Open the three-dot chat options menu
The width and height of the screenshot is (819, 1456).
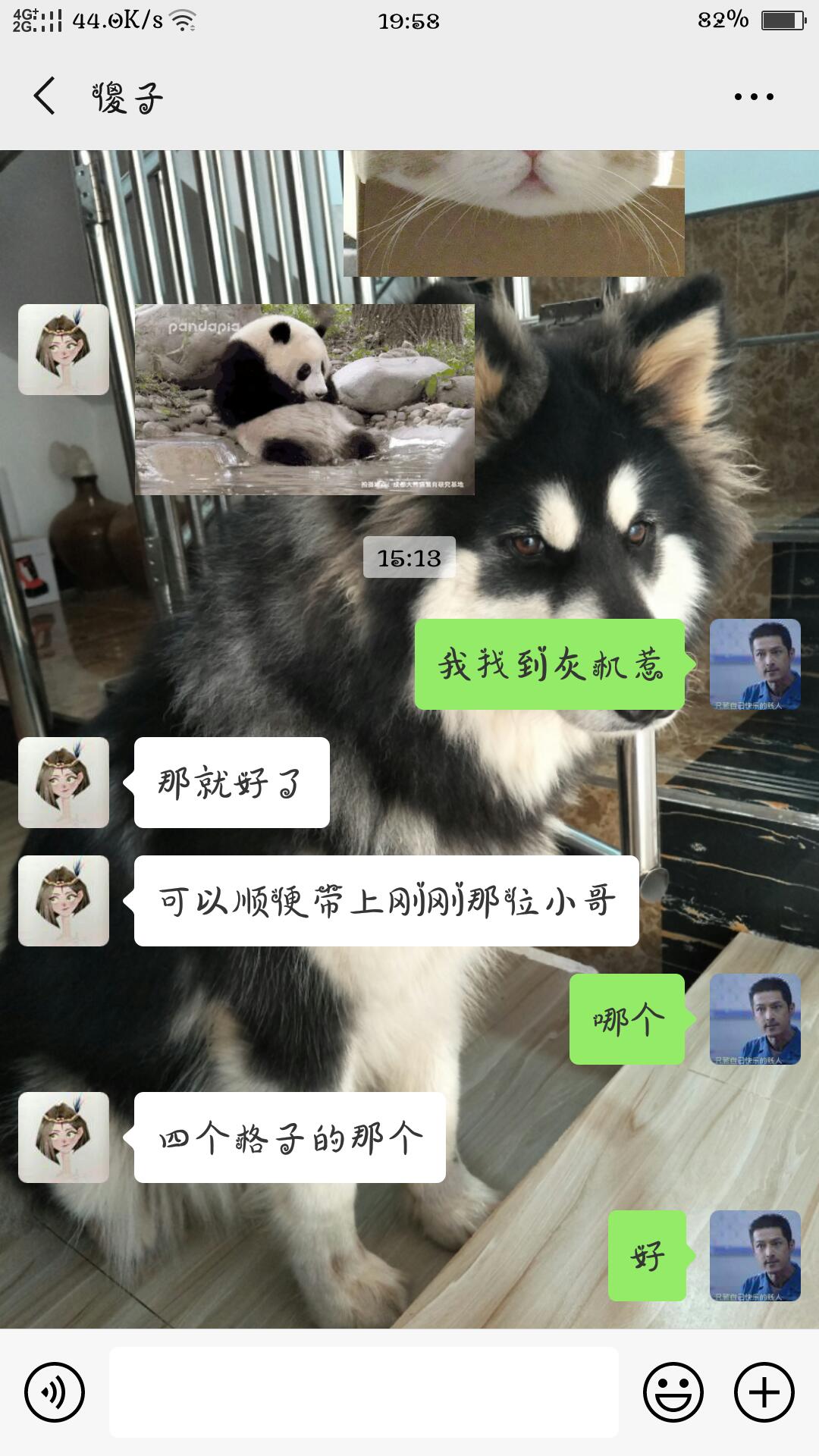754,97
